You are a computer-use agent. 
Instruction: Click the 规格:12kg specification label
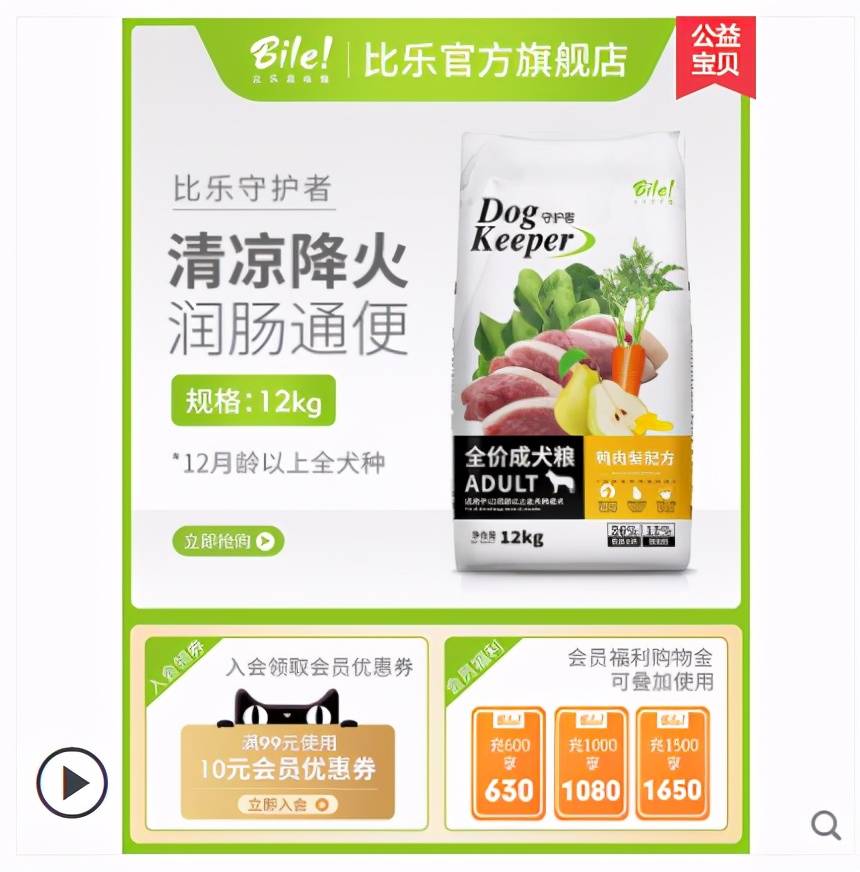[256, 398]
